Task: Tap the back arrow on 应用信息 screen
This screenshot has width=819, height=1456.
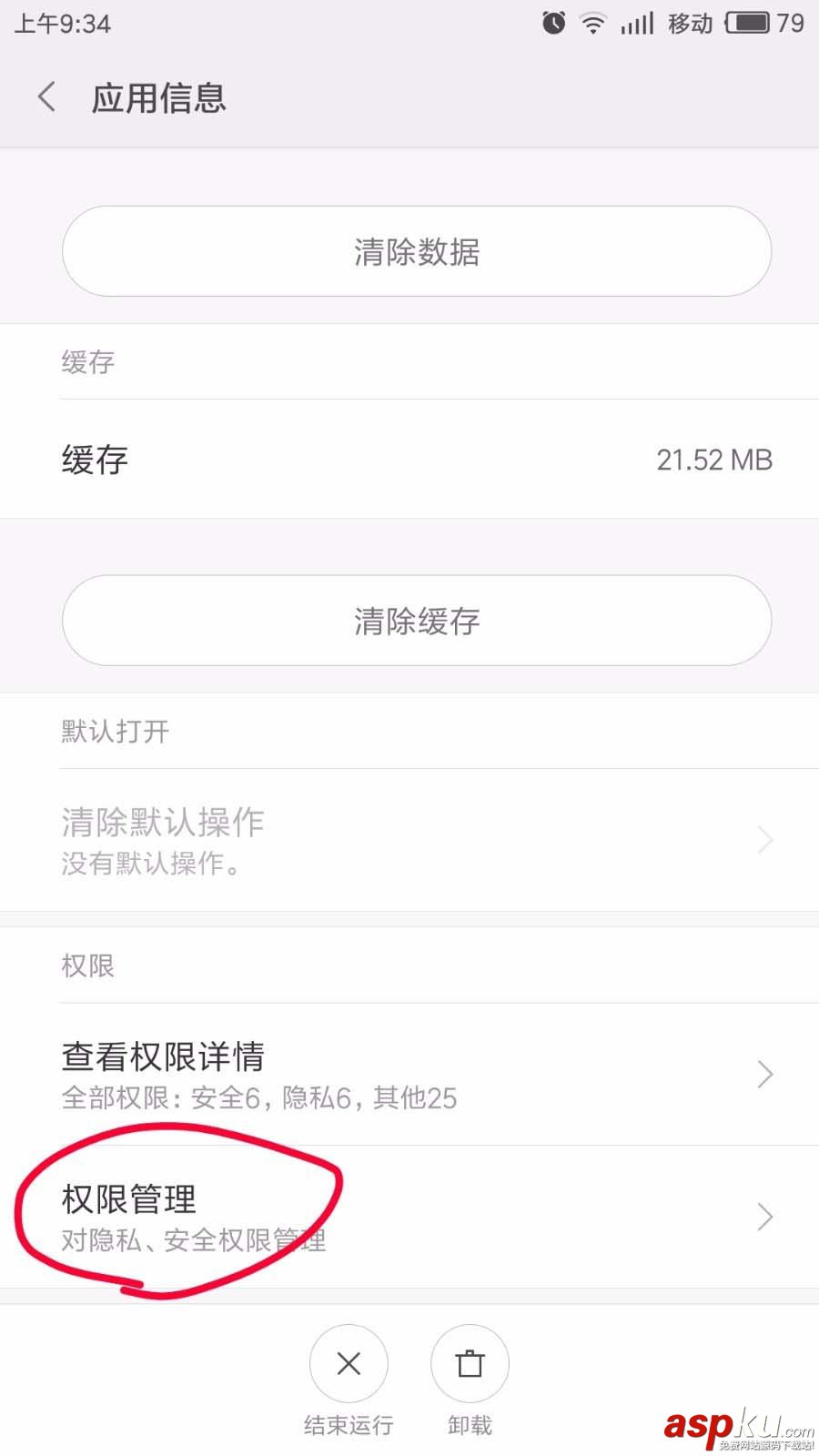Action: (45, 96)
